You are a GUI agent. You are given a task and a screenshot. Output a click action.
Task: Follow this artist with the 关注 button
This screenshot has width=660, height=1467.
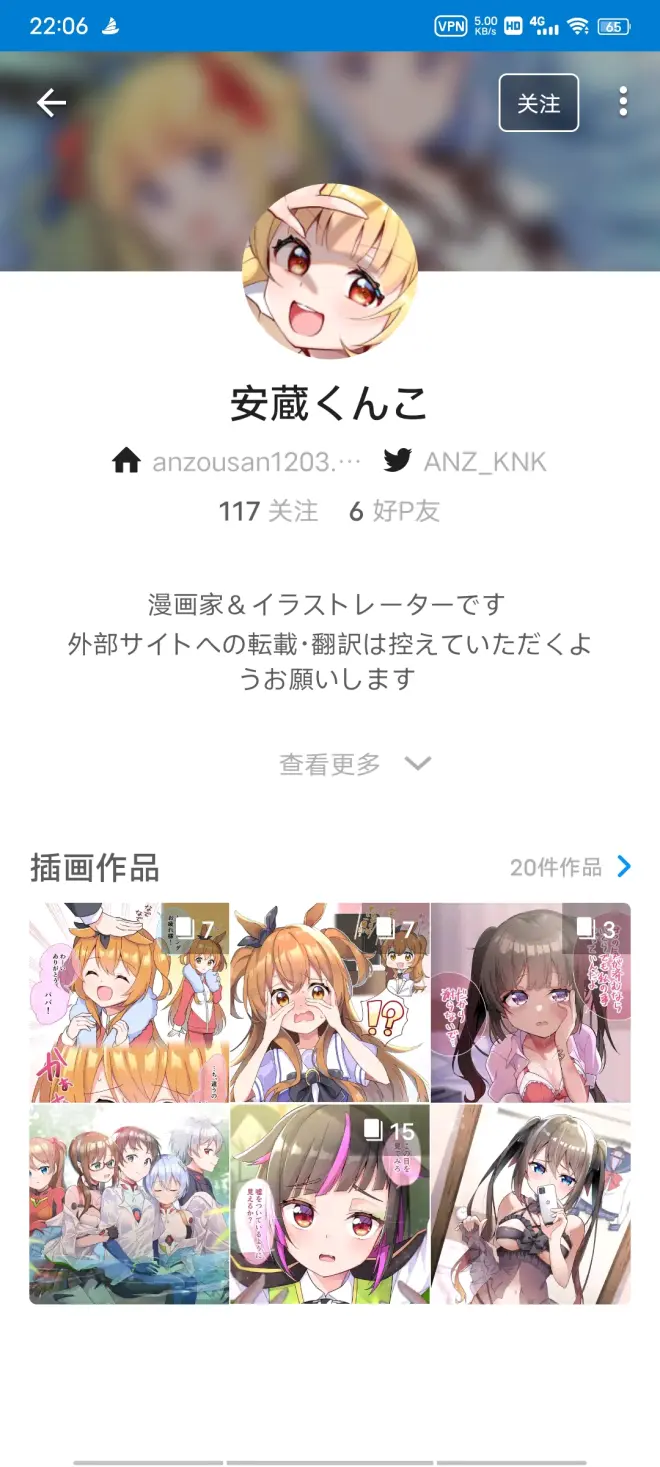539,103
